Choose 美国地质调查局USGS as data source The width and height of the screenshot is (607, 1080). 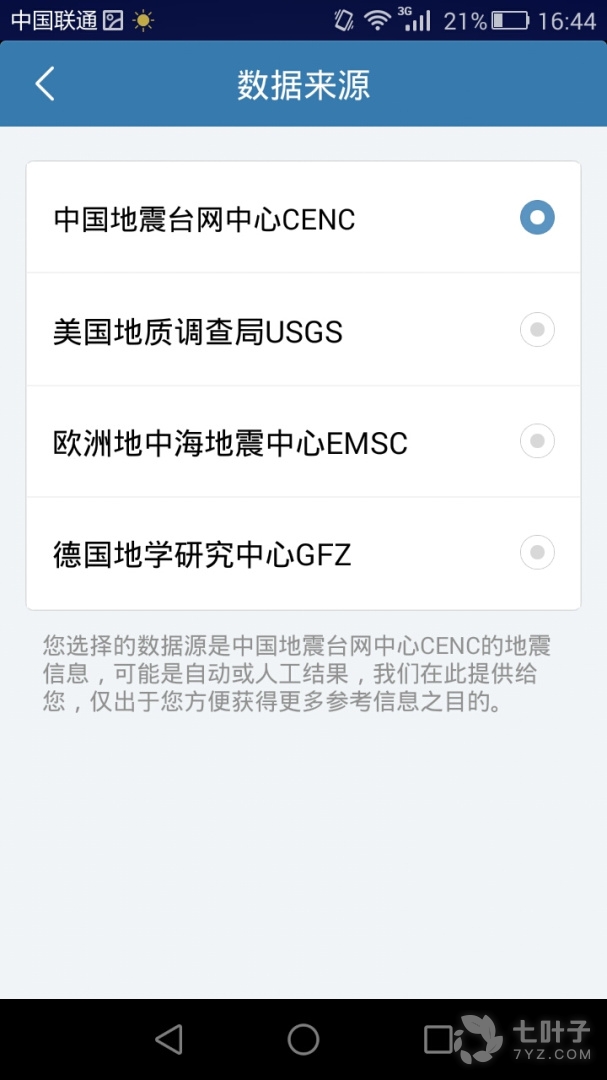tap(536, 330)
